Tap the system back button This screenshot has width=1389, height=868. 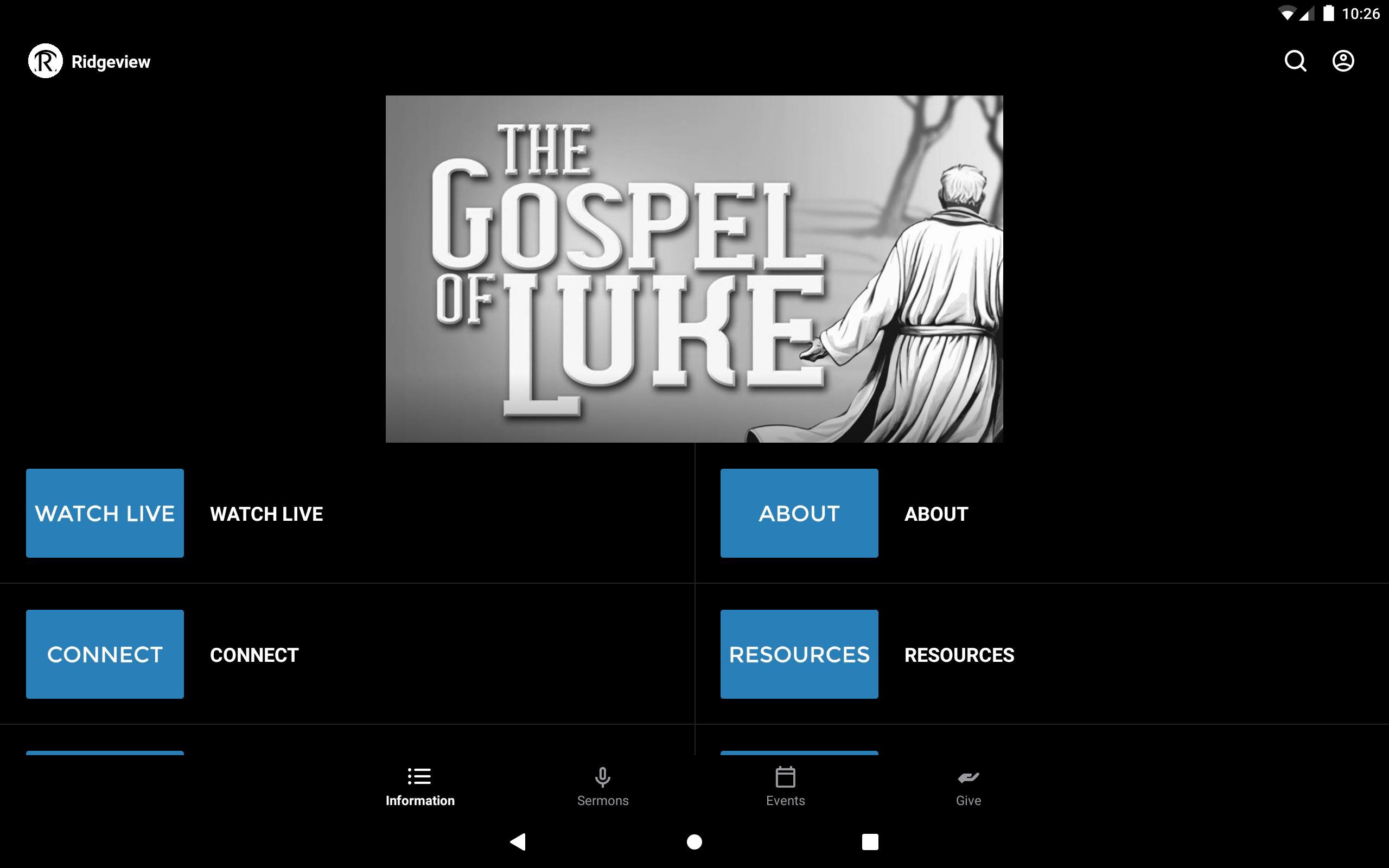[x=518, y=841]
